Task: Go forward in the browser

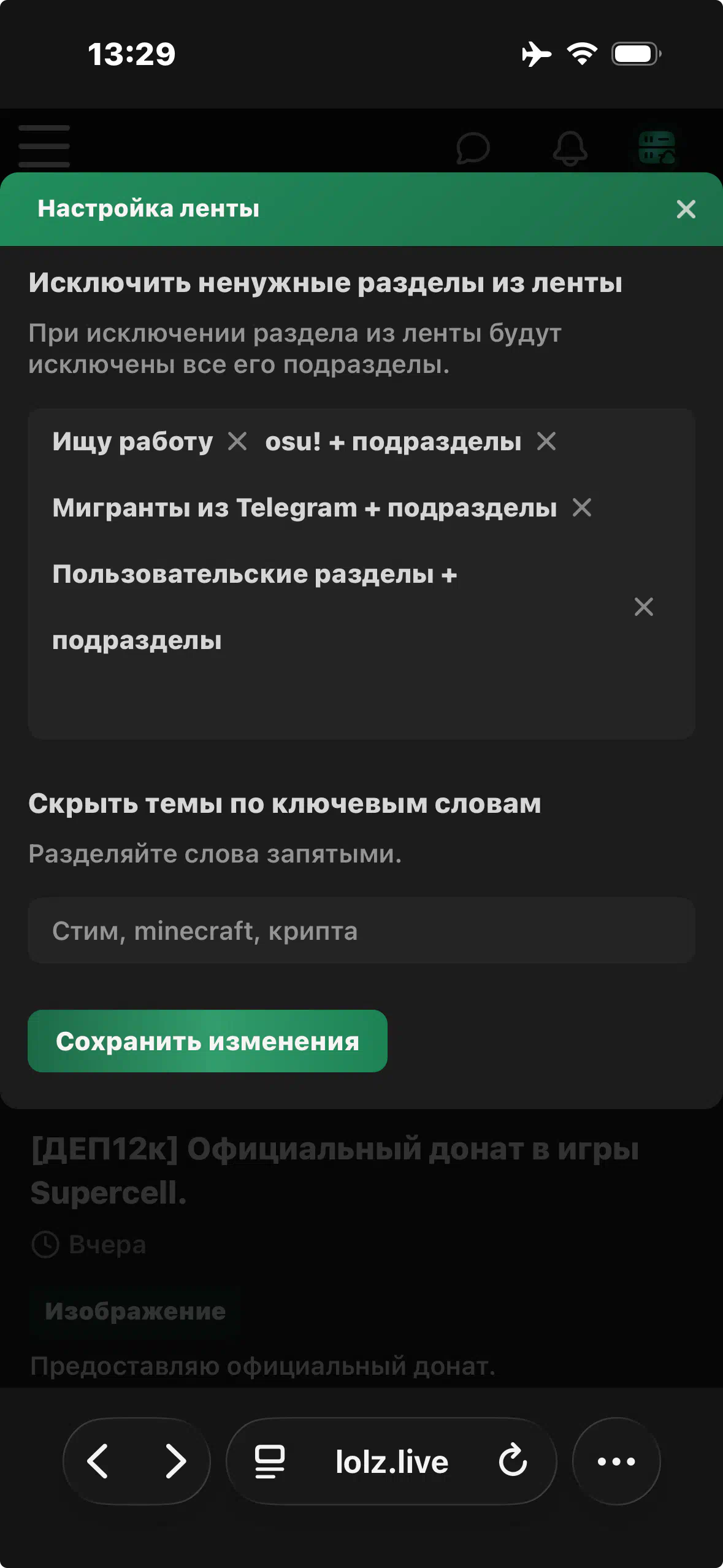Action: (175, 1461)
